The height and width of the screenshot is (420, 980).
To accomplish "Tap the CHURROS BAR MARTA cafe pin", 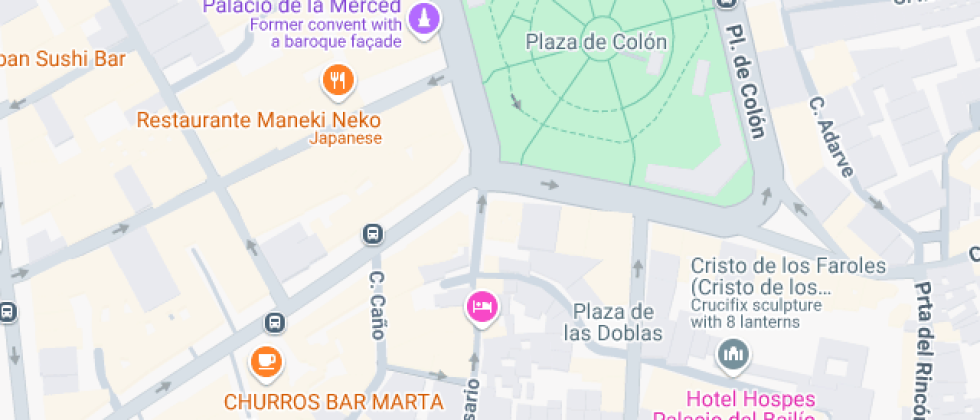I will (x=265, y=360).
